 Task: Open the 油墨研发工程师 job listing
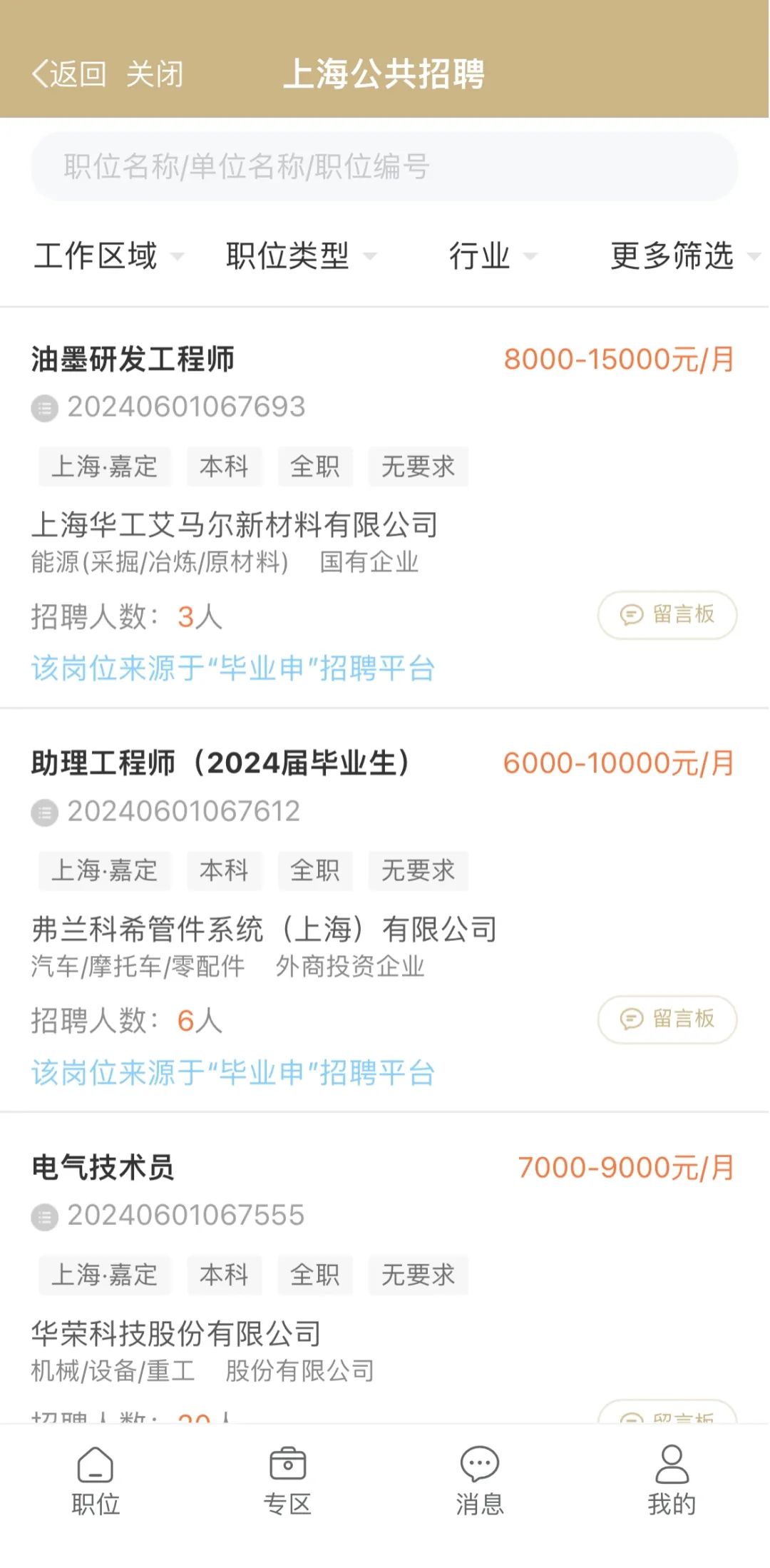click(x=133, y=360)
